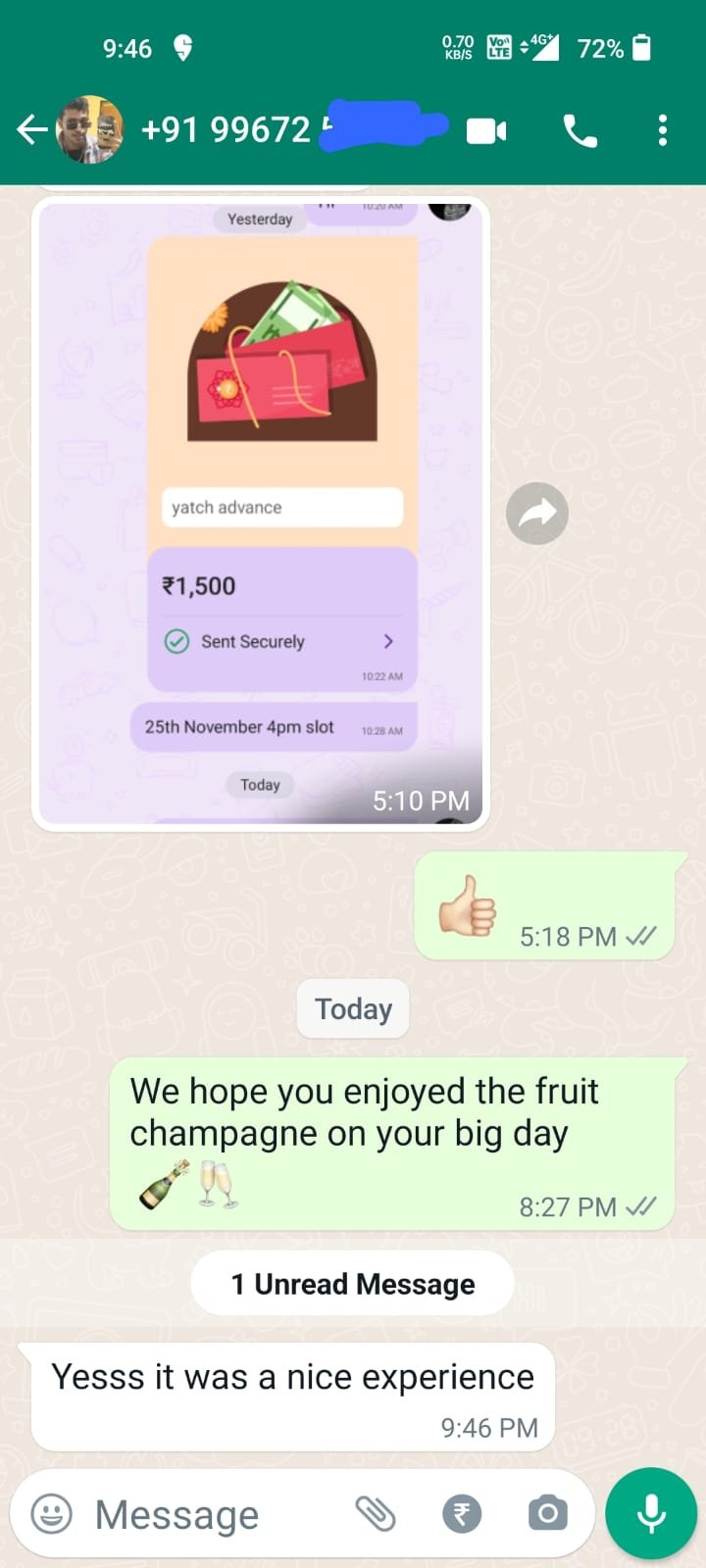This screenshot has width=706, height=1568.
Task: Open the contact's profile picture
Action: [x=90, y=129]
